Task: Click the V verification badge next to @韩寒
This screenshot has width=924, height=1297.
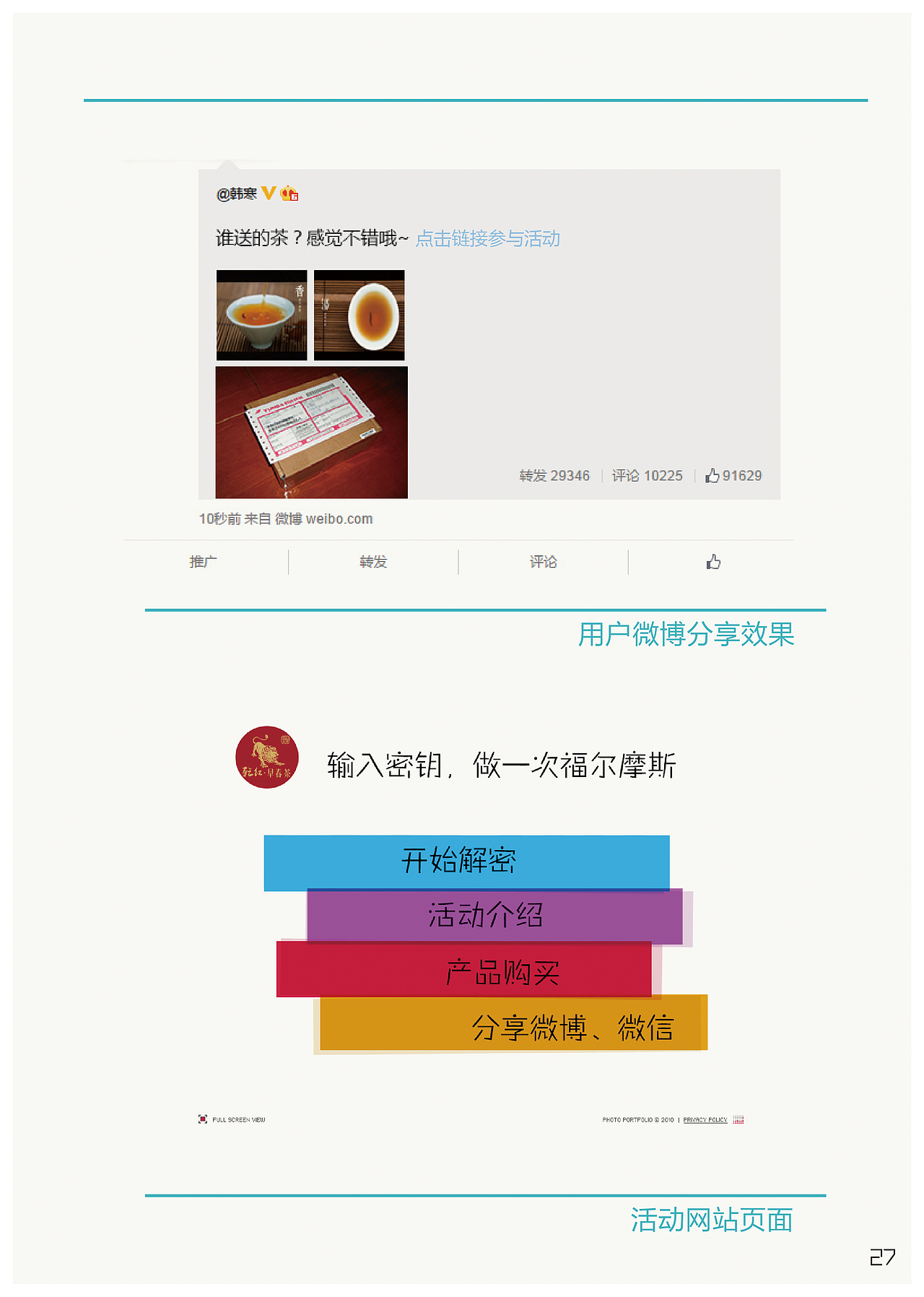Action: [x=268, y=192]
